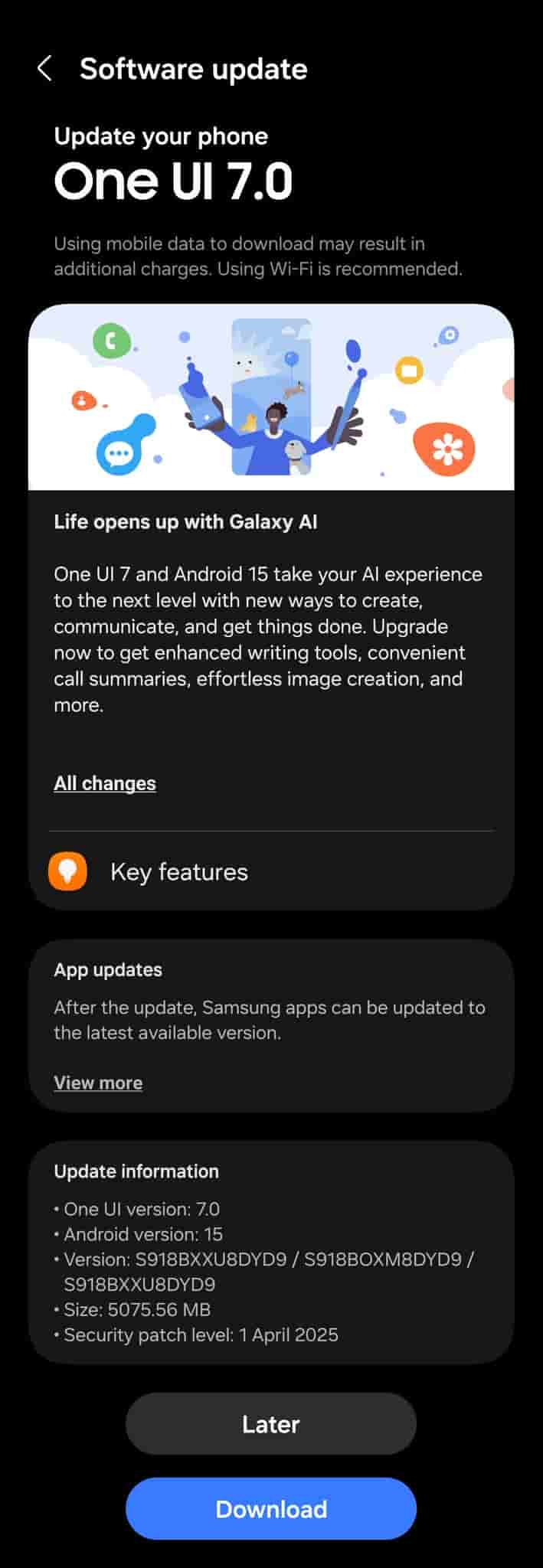Screen dimensions: 543x1568
Task: Tap View more under App updates
Action: (98, 1083)
